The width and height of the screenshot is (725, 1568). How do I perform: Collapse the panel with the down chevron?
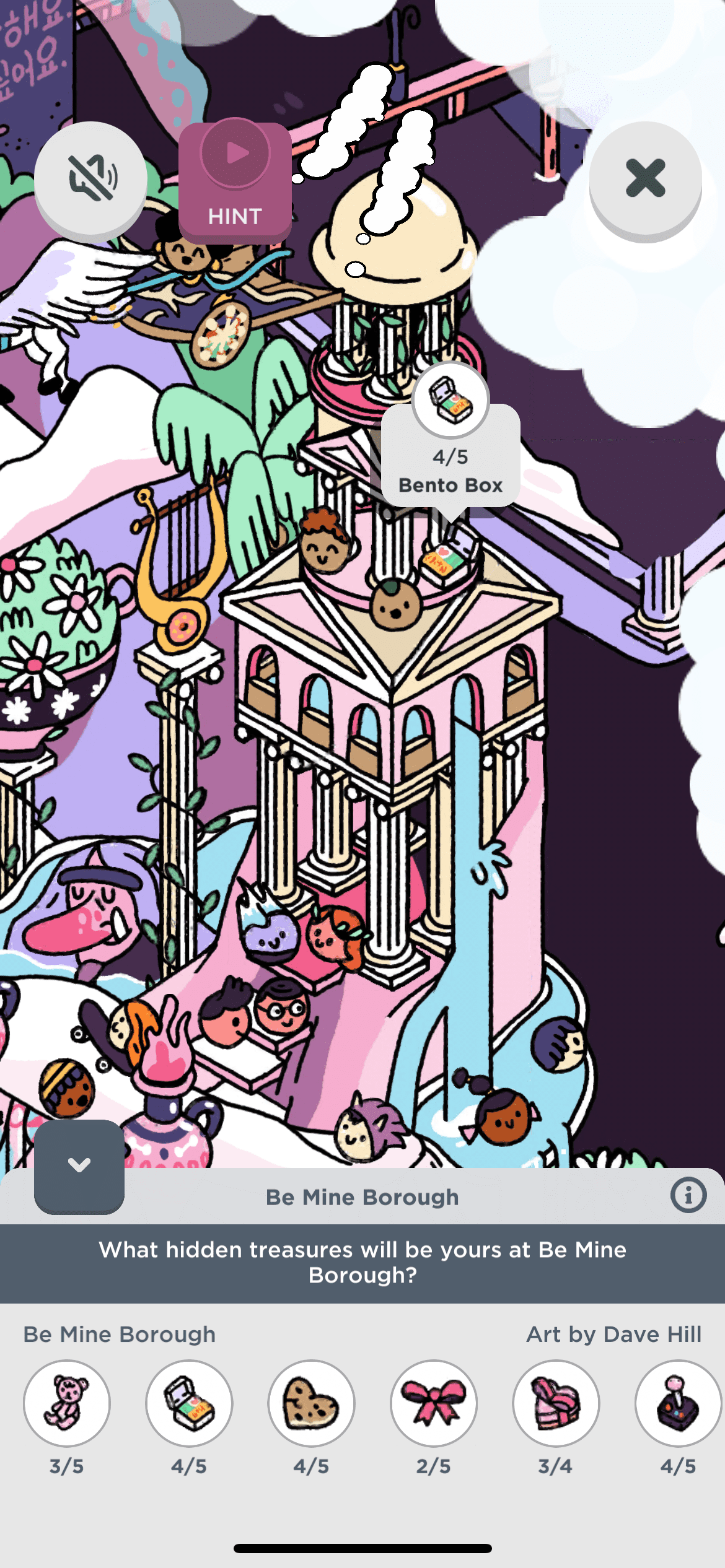(x=79, y=1165)
